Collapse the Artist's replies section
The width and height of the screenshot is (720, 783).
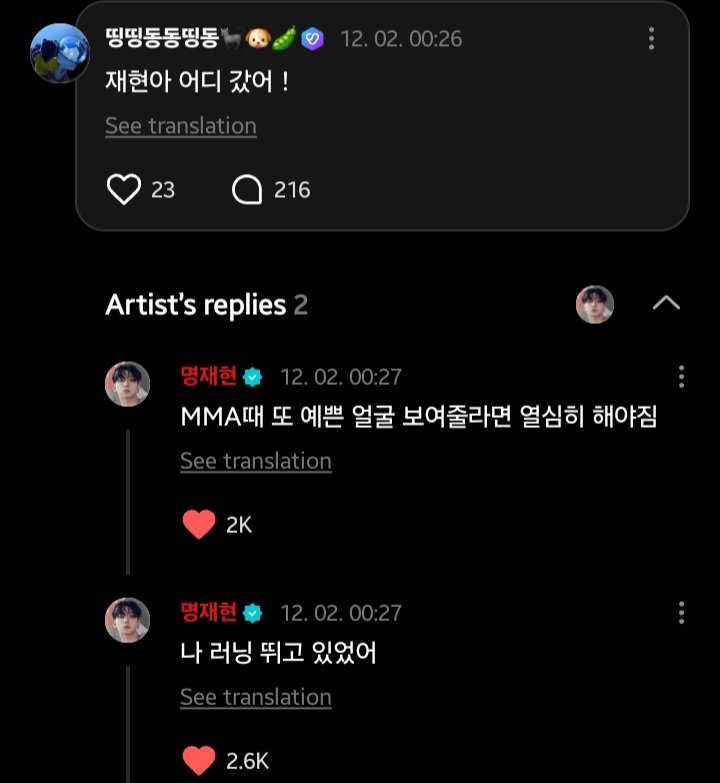[x=666, y=304]
